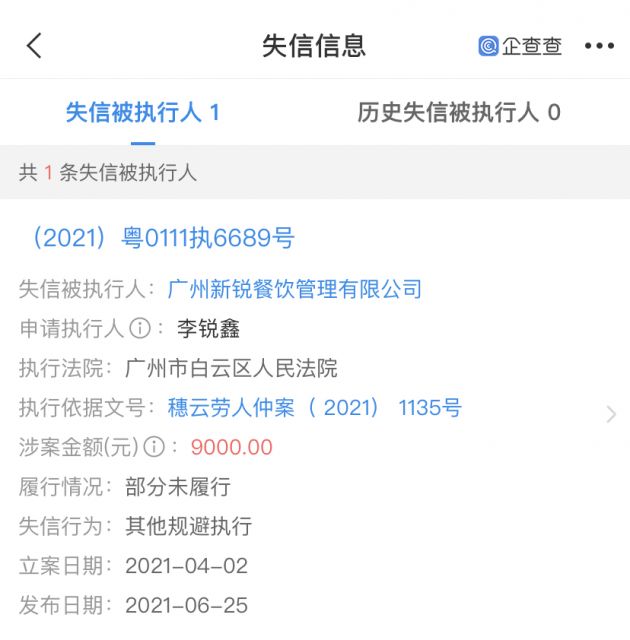The width and height of the screenshot is (630, 640).
Task: Tap the info icon beside 申请执行人
Action: (140, 329)
